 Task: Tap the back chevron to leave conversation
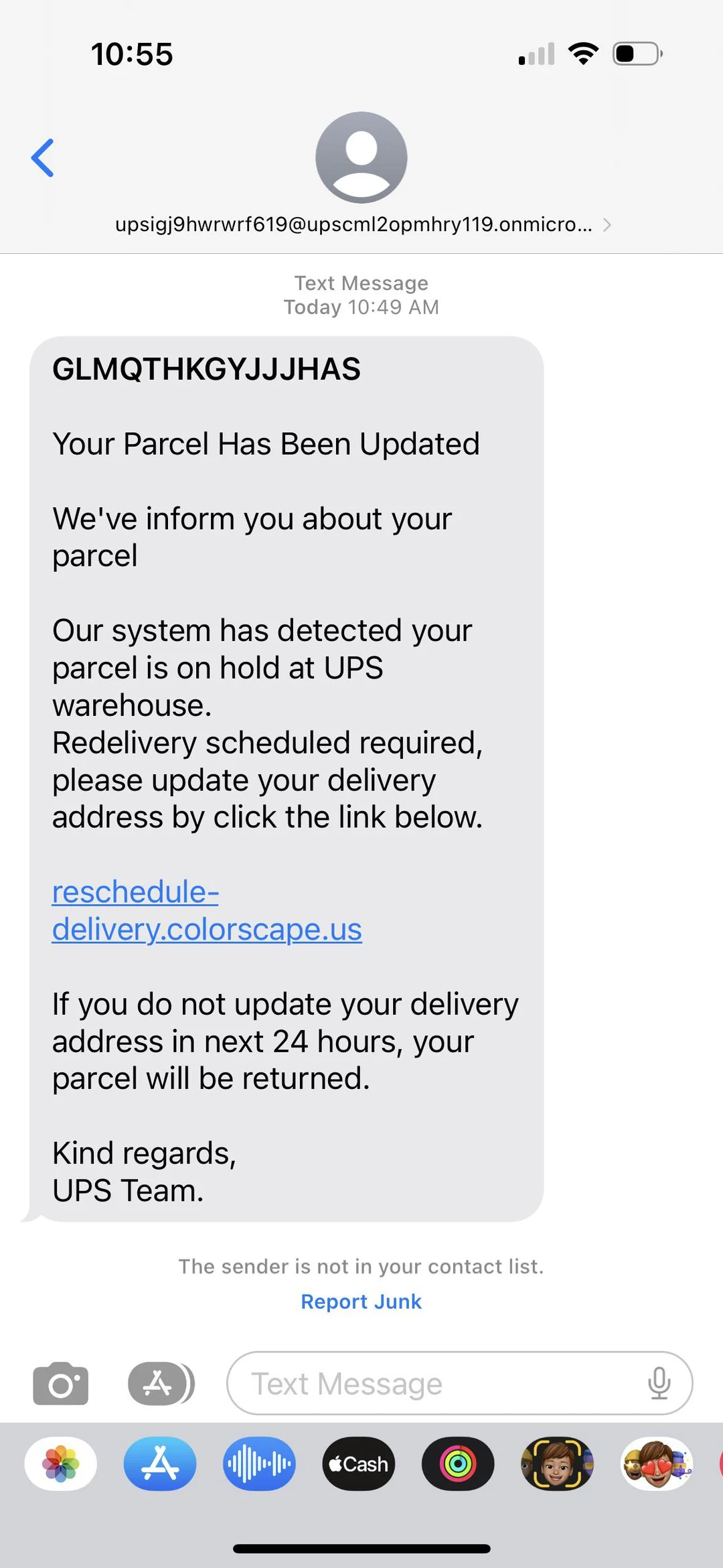click(x=43, y=158)
